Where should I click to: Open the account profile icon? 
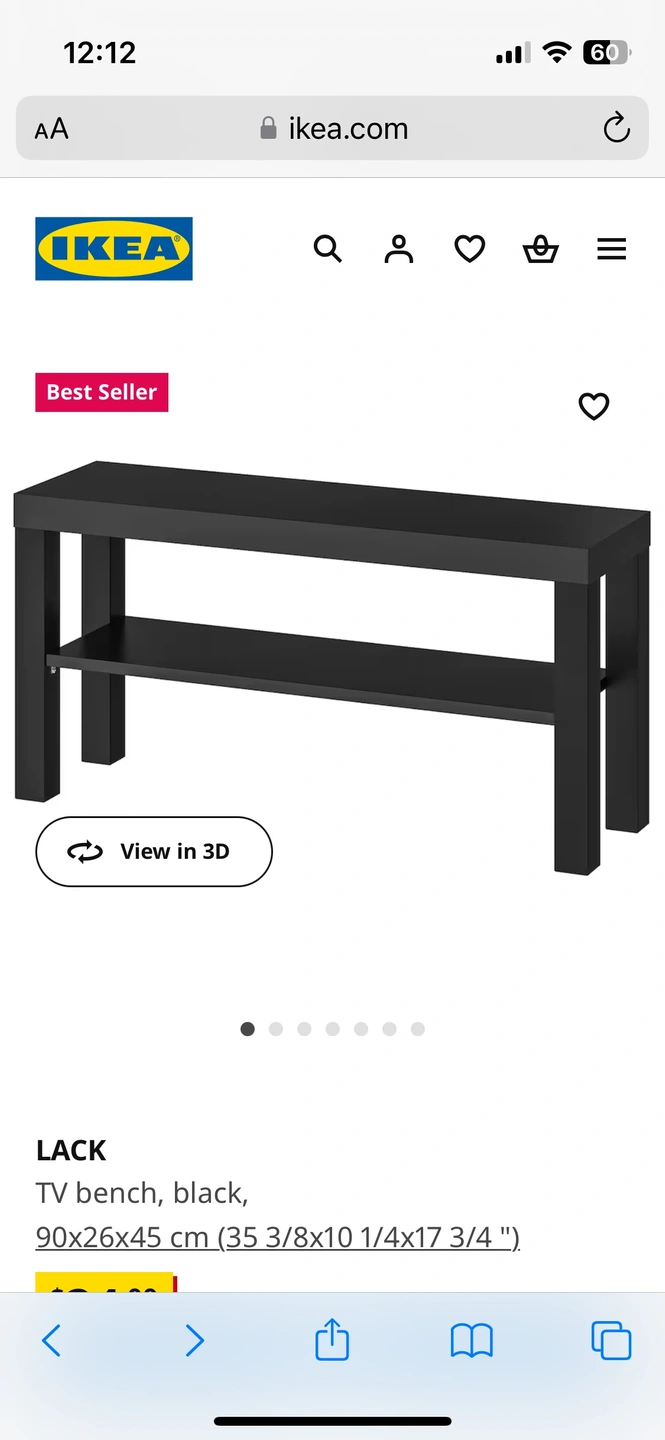pyautogui.click(x=399, y=249)
